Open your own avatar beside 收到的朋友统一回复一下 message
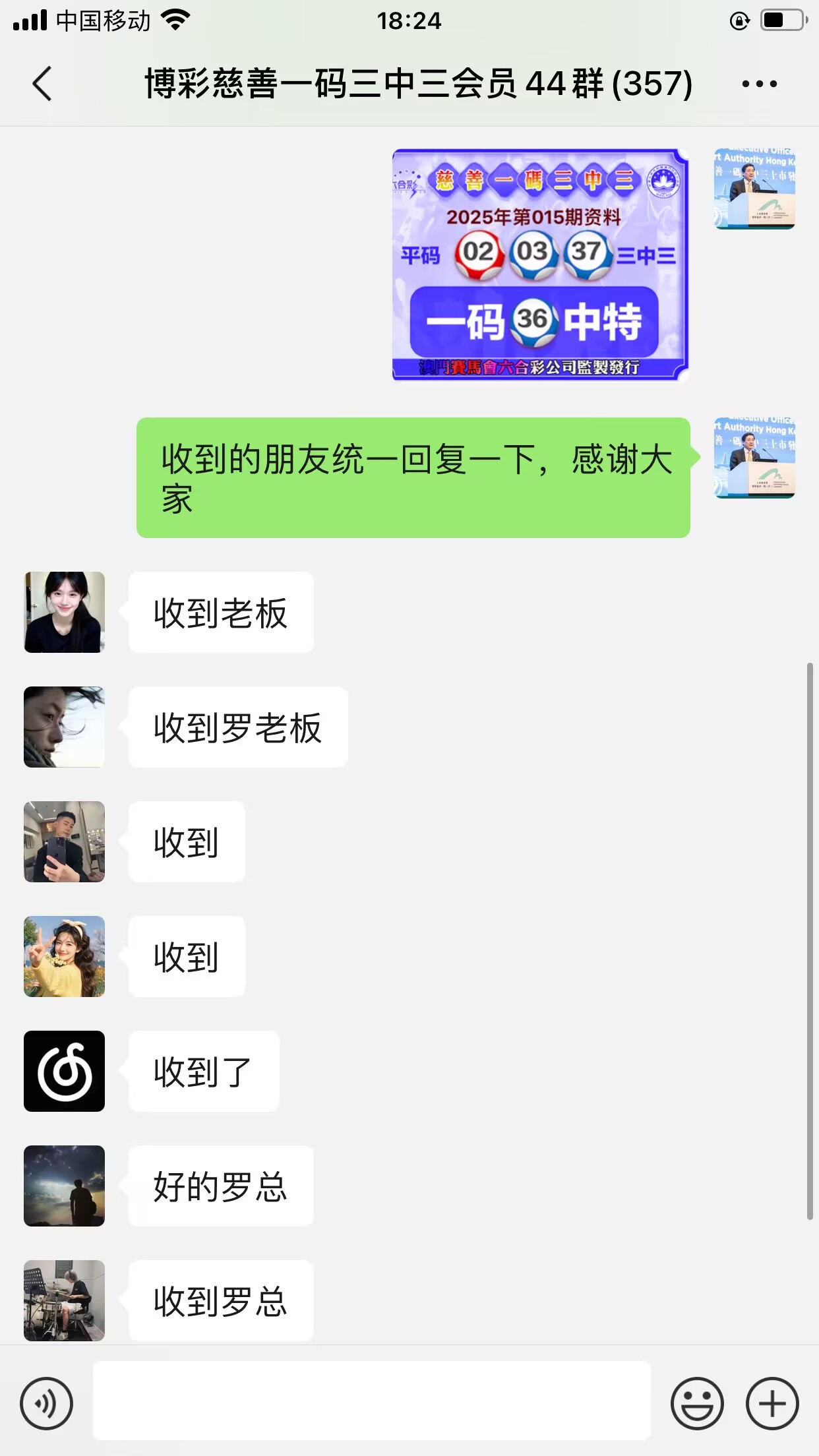819x1456 pixels. point(754,457)
